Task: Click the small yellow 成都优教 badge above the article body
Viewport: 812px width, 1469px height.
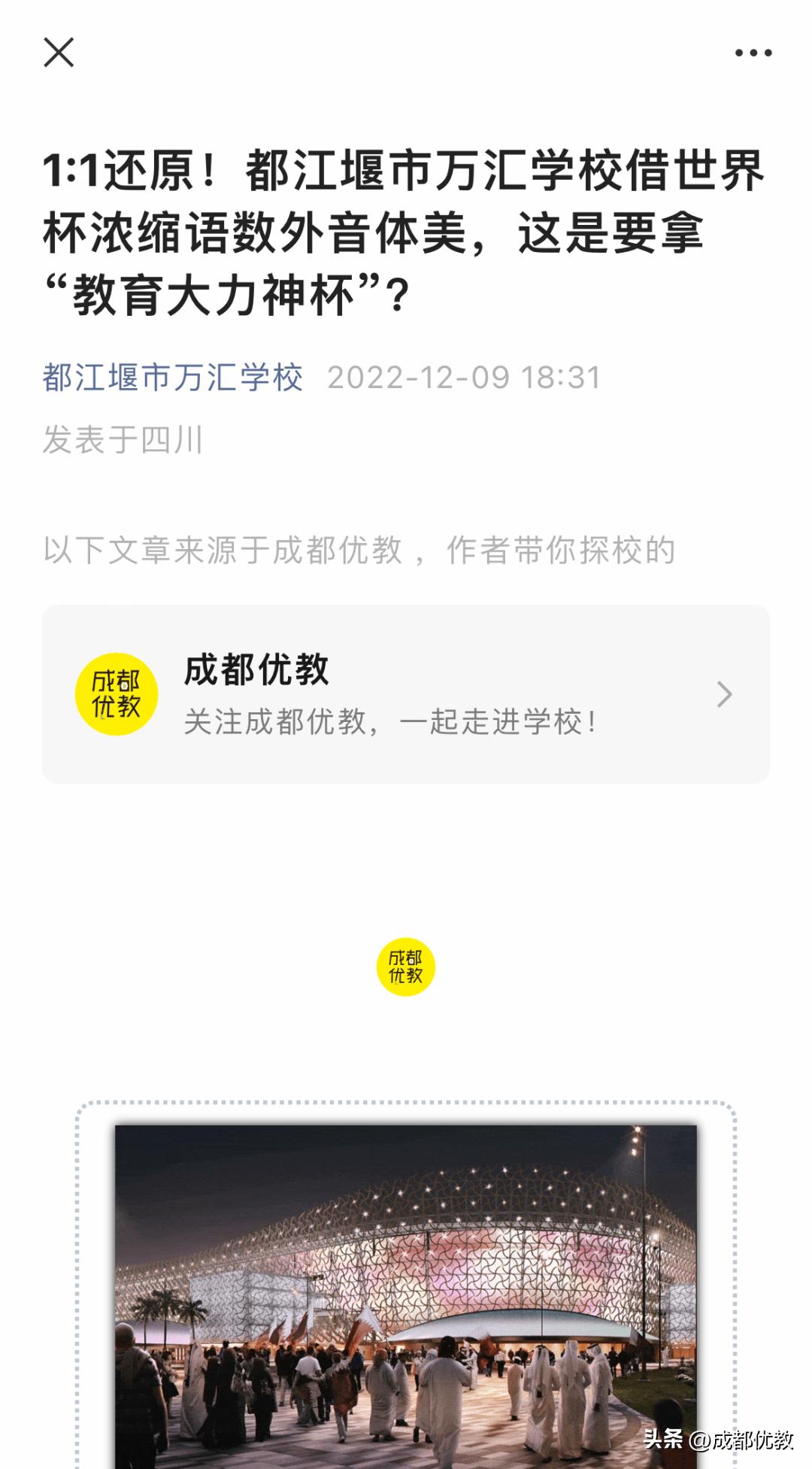Action: pyautogui.click(x=406, y=965)
